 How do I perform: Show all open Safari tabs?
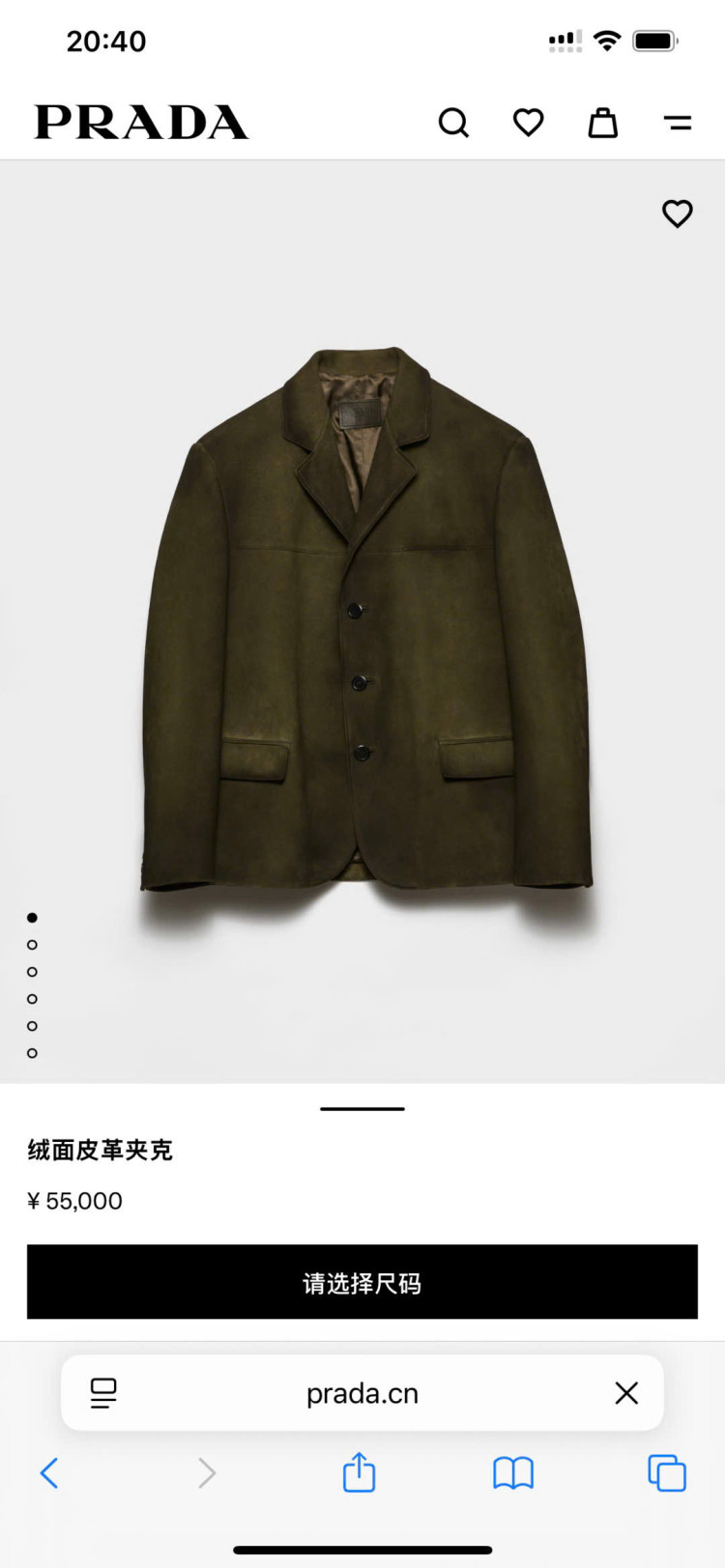pos(666,1473)
